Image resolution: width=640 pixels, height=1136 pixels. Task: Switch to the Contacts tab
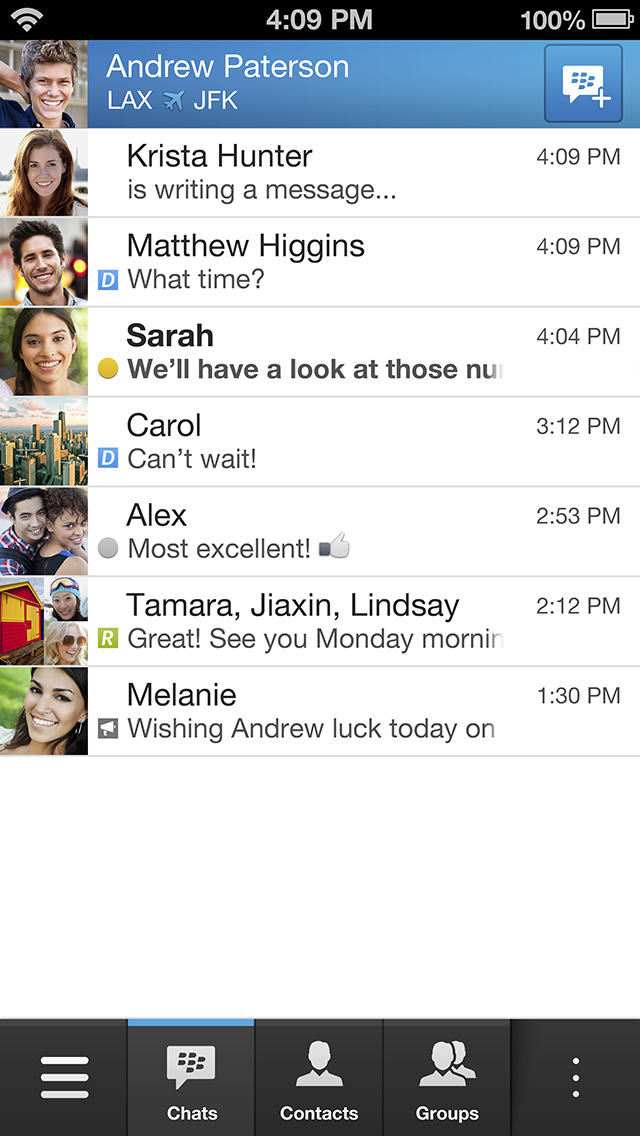click(x=319, y=1080)
